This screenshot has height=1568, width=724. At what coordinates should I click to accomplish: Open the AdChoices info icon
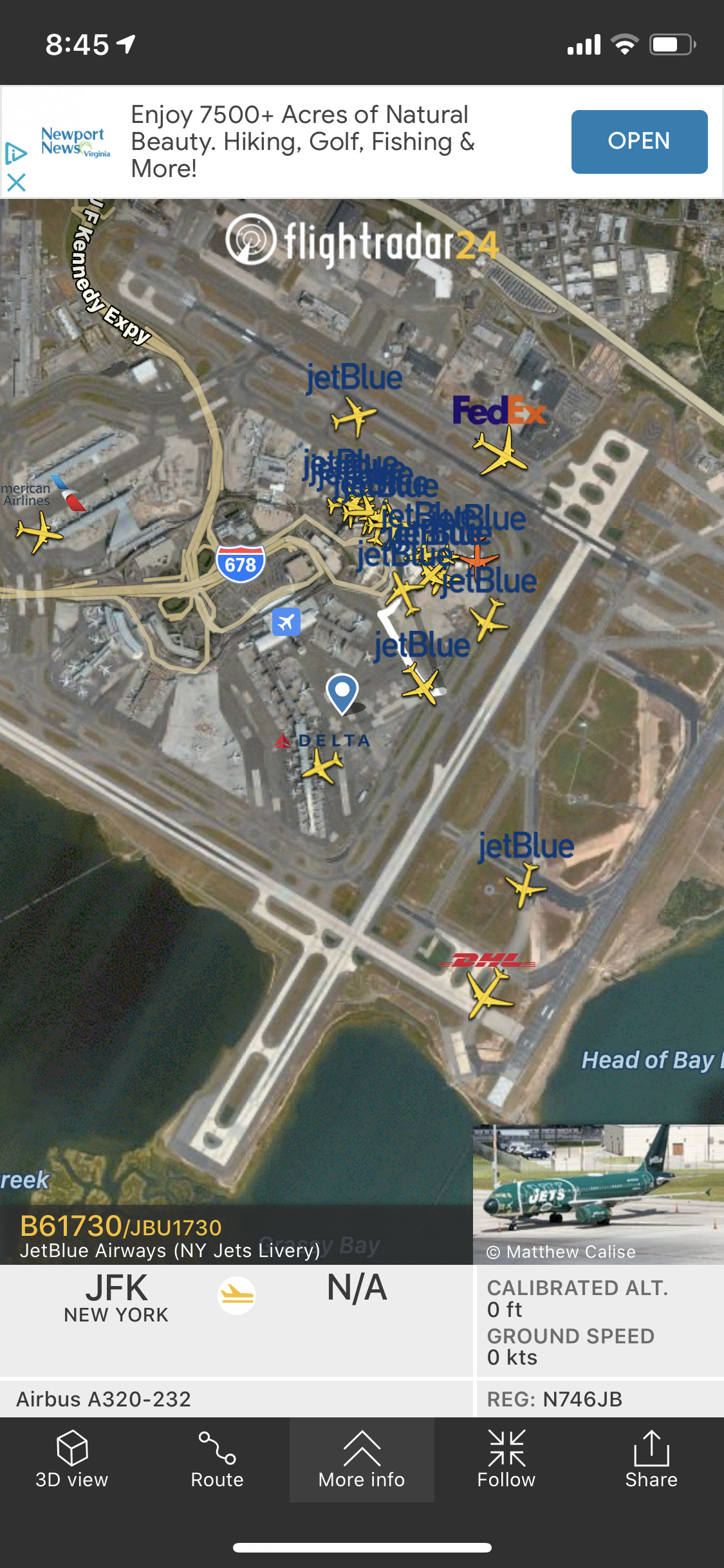point(15,153)
